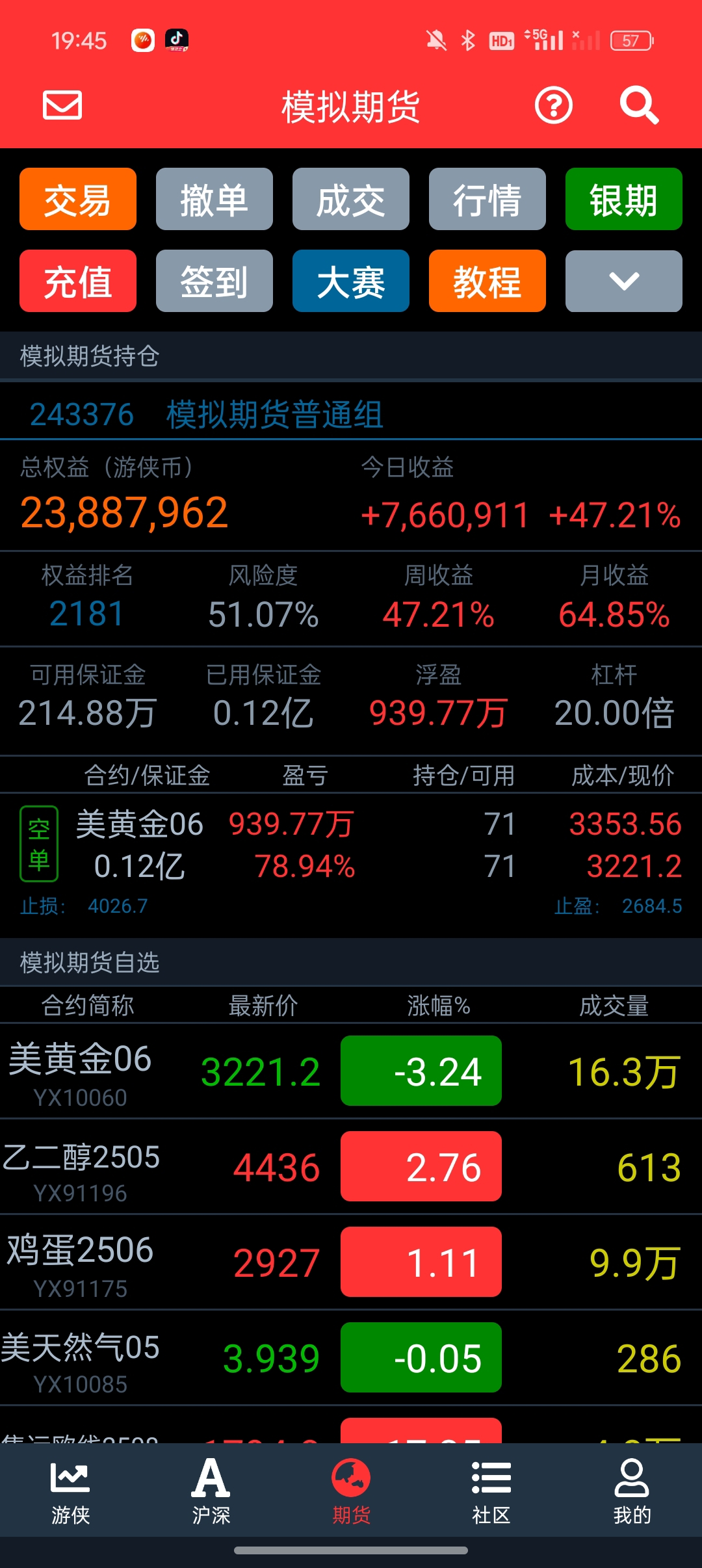This screenshot has height=1568, width=702.
Task: View 成交 filled orders
Action: click(x=351, y=199)
